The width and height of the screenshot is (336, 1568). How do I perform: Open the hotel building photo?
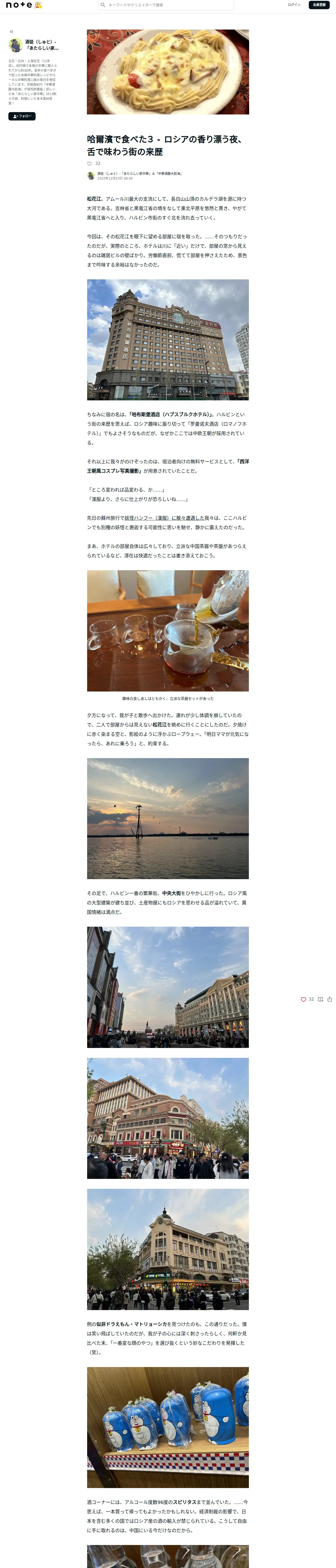point(168,340)
